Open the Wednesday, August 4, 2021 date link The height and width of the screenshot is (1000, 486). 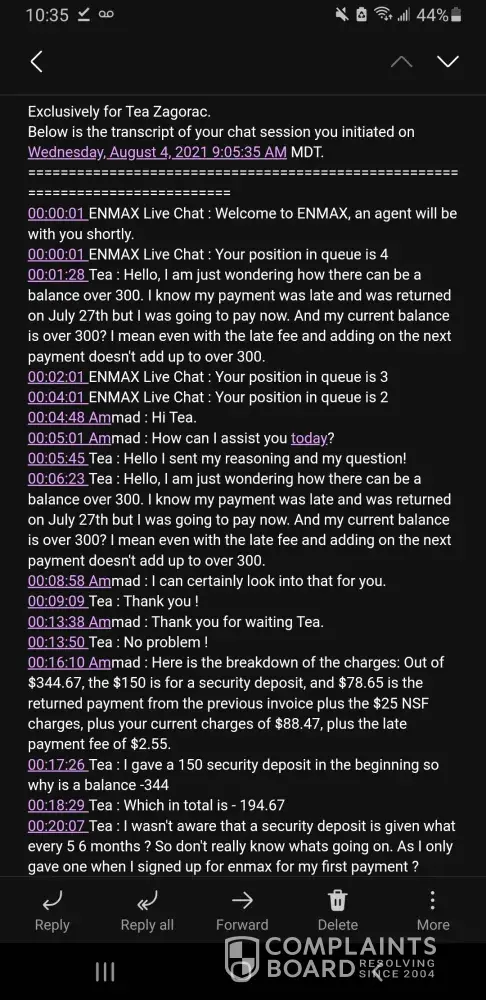[157, 152]
